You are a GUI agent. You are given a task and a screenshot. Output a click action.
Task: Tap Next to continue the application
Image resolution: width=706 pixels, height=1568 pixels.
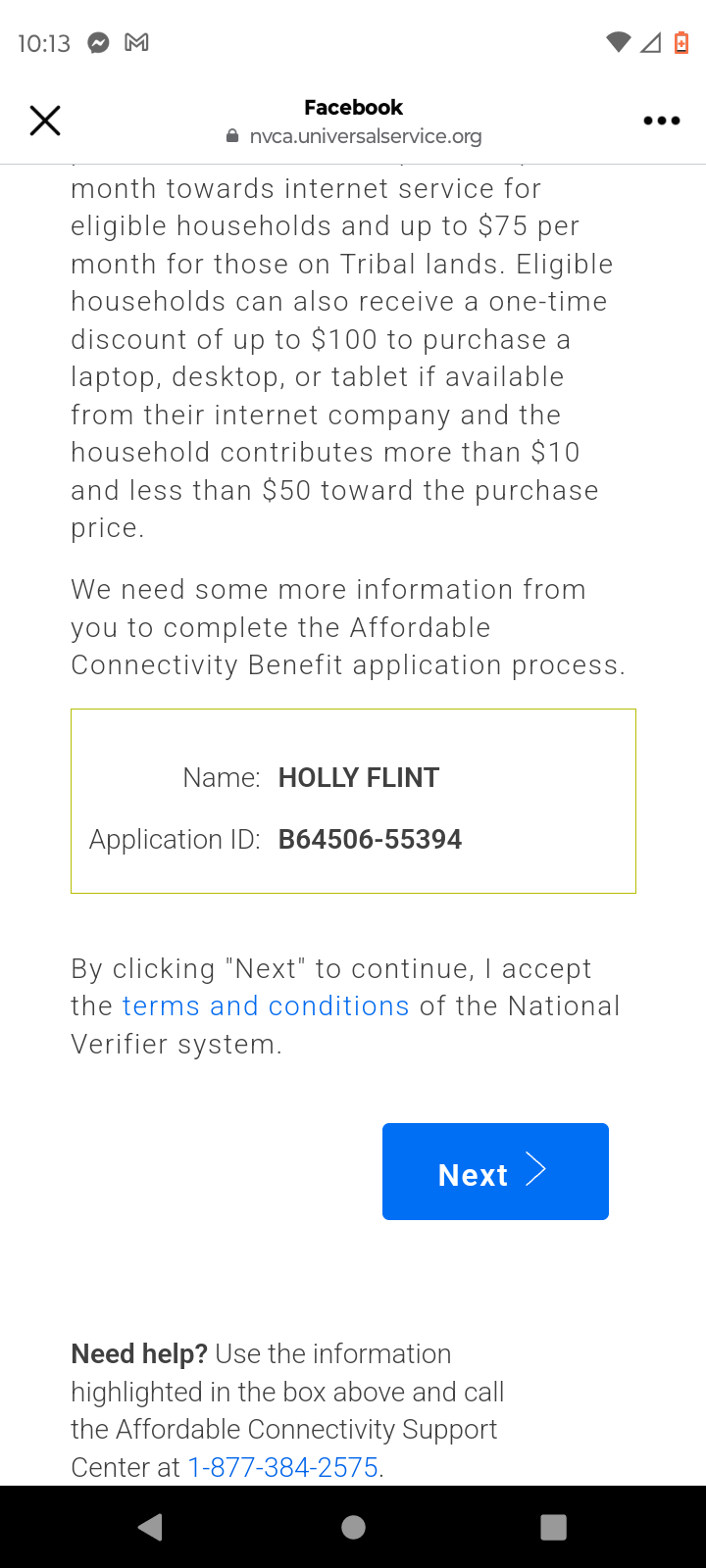point(495,1172)
